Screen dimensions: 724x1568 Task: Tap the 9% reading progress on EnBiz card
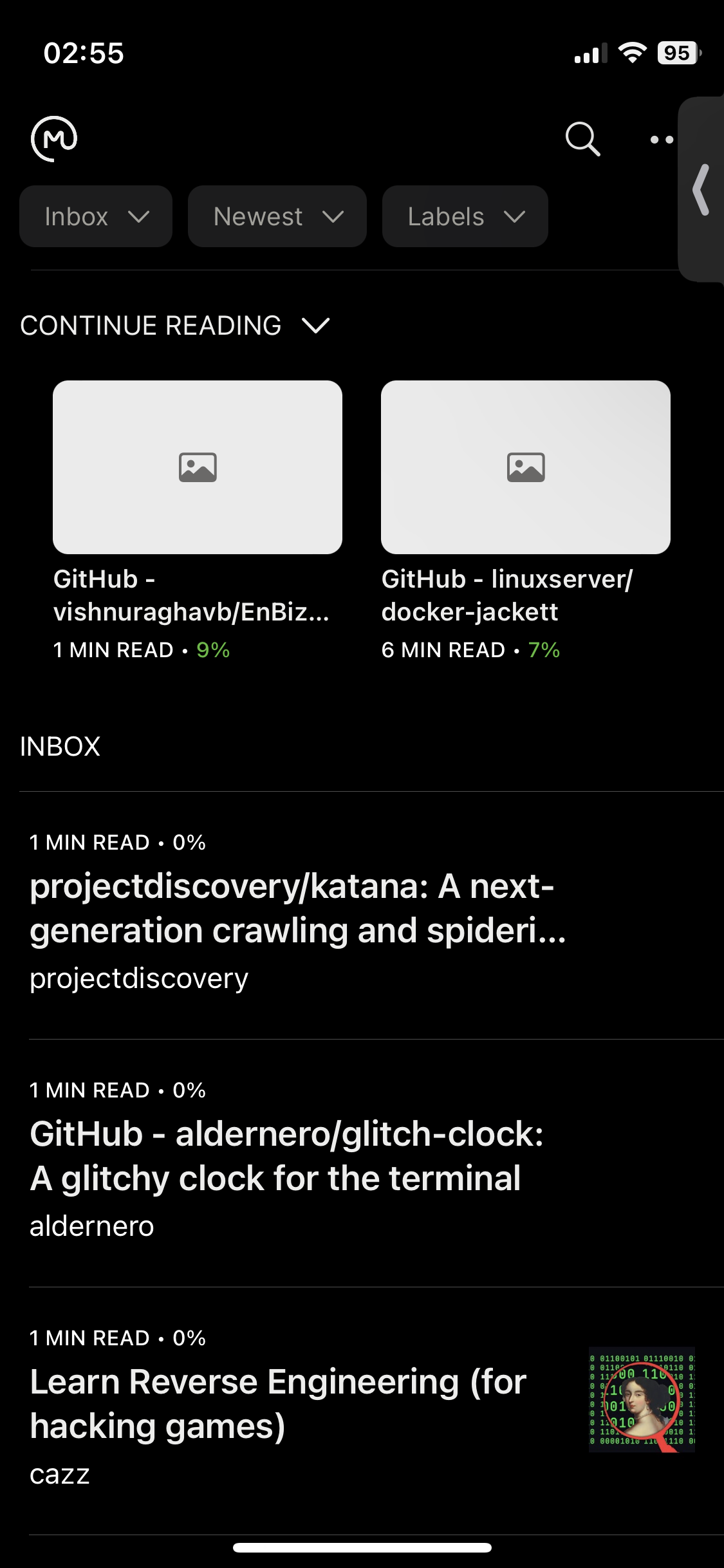[x=213, y=650]
